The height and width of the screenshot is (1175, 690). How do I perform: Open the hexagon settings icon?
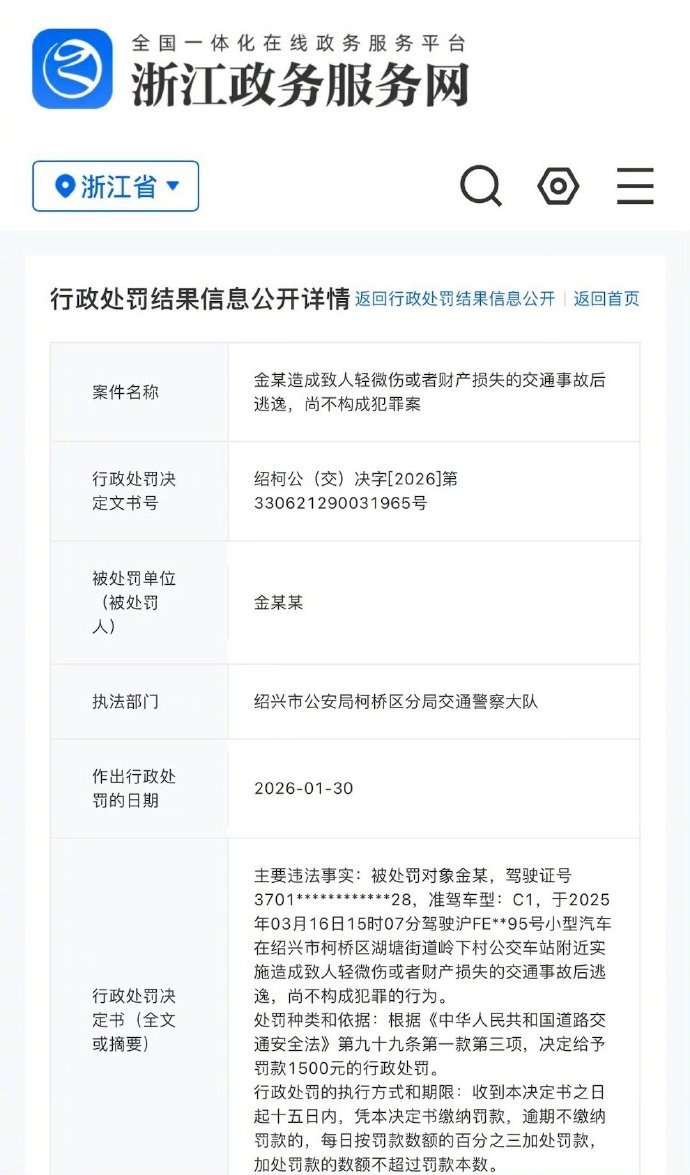[558, 186]
